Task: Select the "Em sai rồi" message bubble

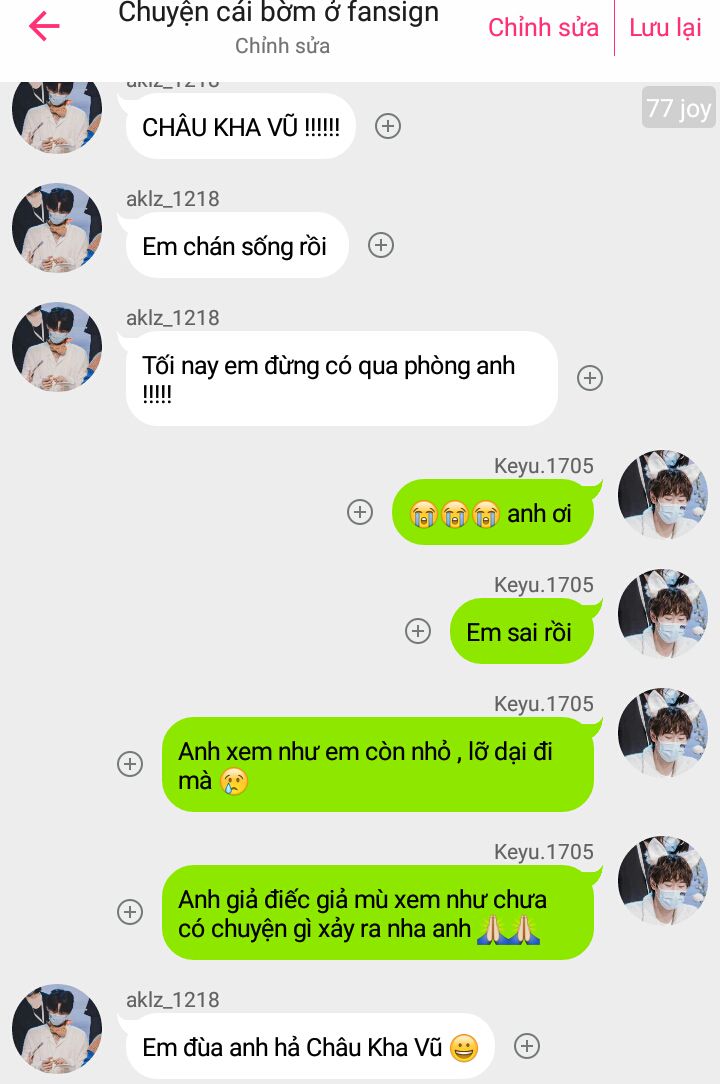Action: point(520,632)
